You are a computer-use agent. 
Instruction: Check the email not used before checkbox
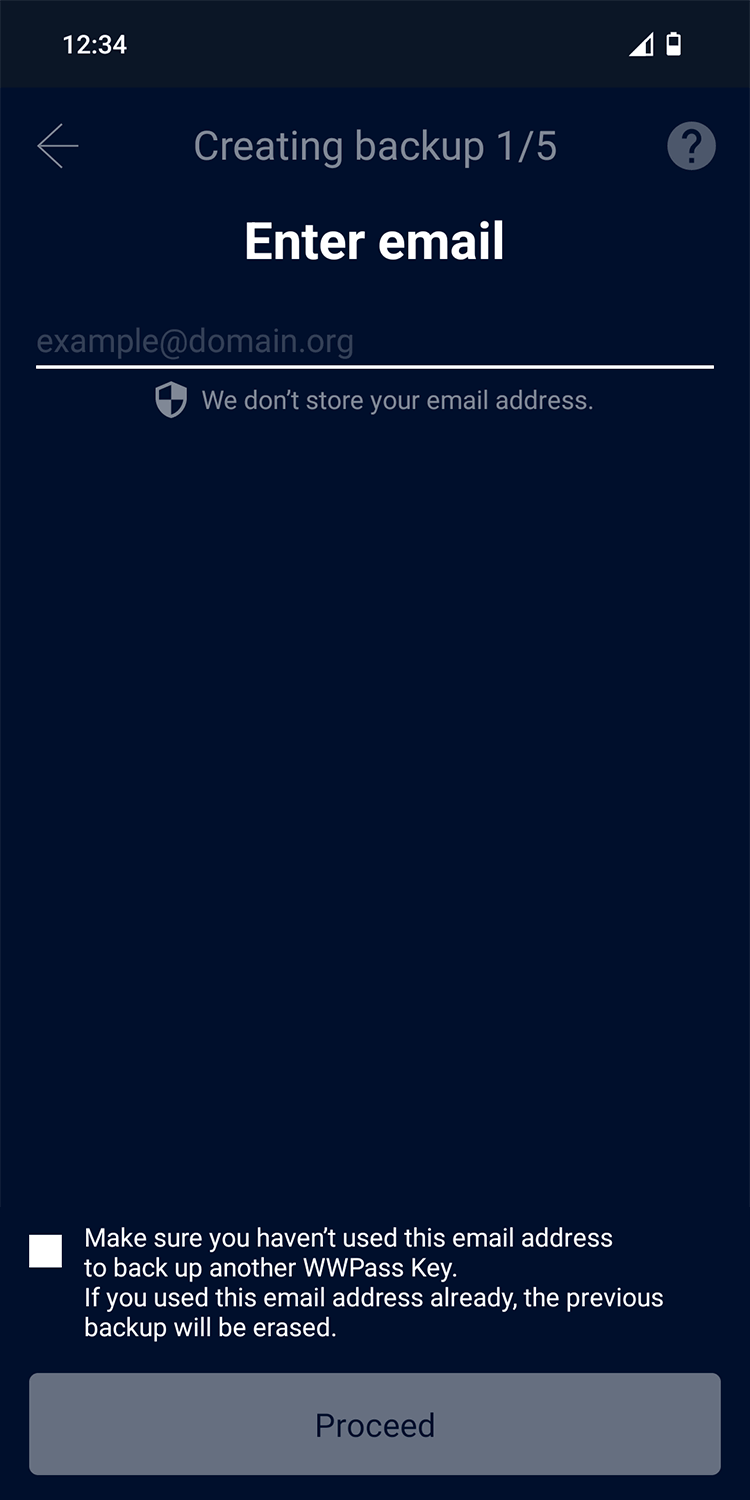click(46, 1251)
